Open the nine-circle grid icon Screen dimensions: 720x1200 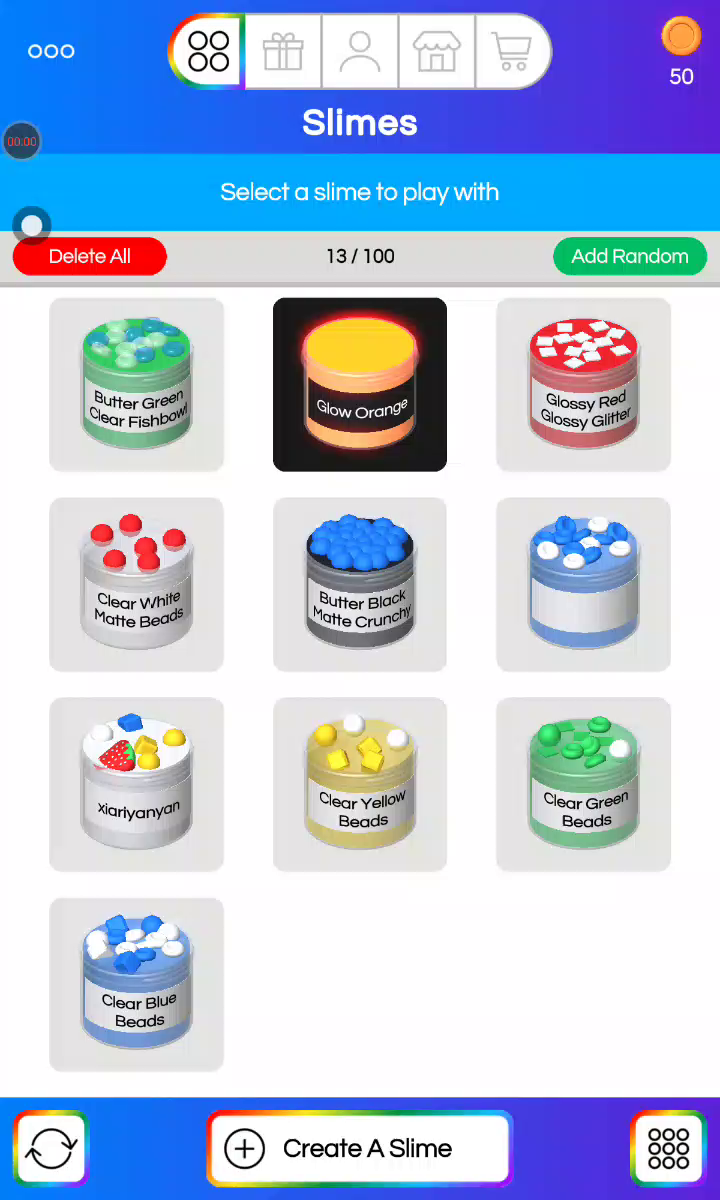pos(668,1148)
